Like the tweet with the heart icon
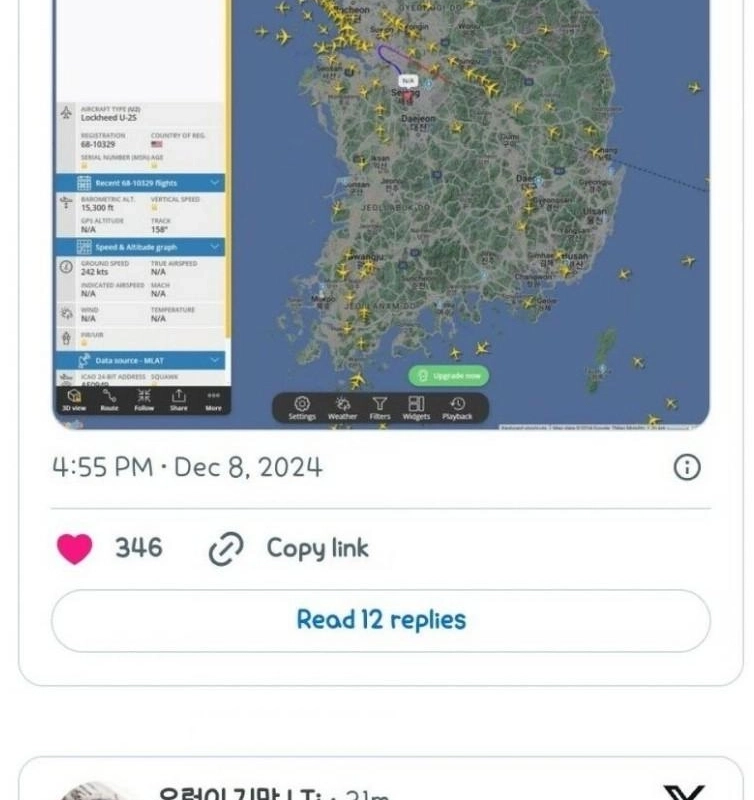This screenshot has width=754, height=800. coord(75,548)
